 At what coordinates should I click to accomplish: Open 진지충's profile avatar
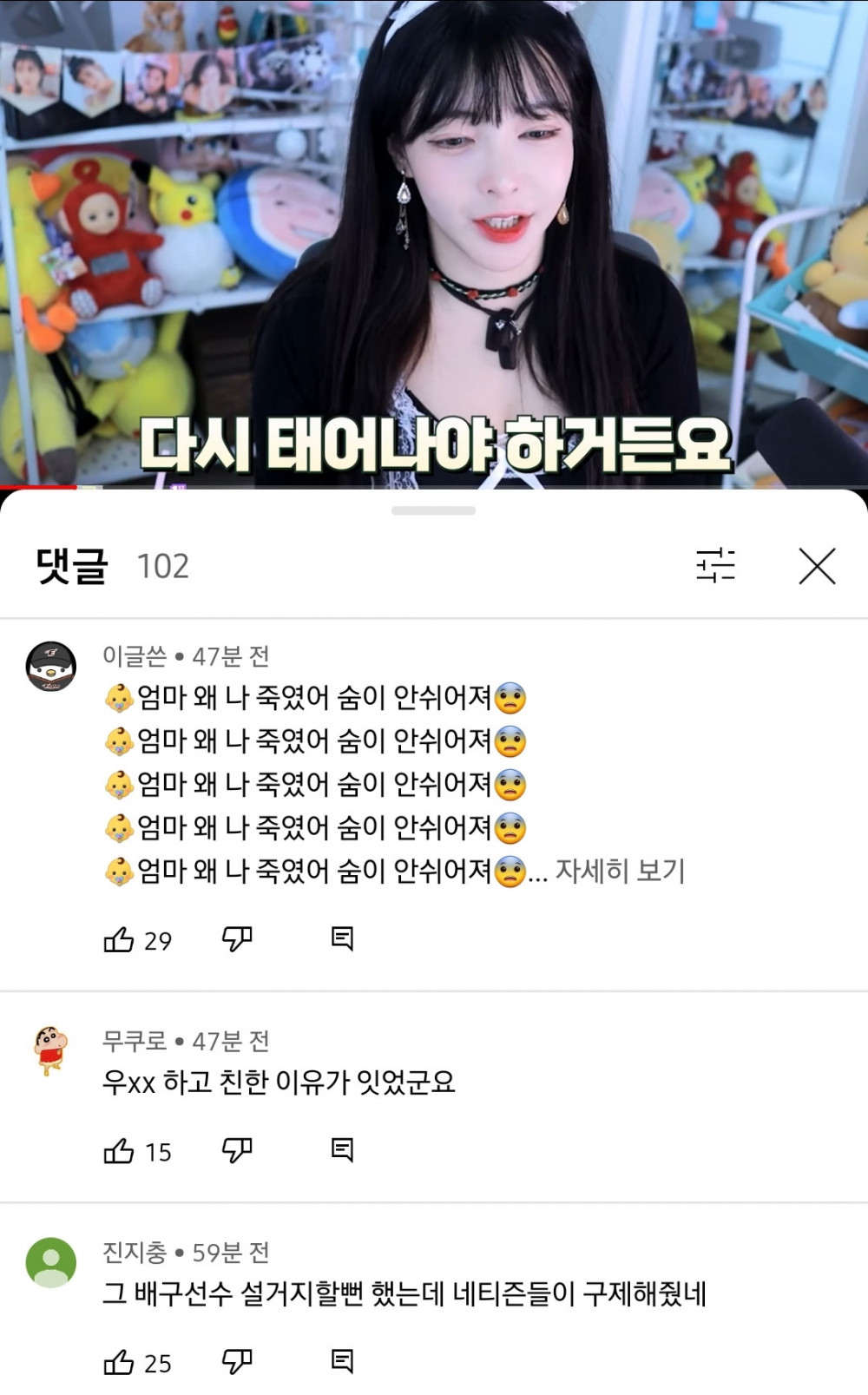[51, 1262]
